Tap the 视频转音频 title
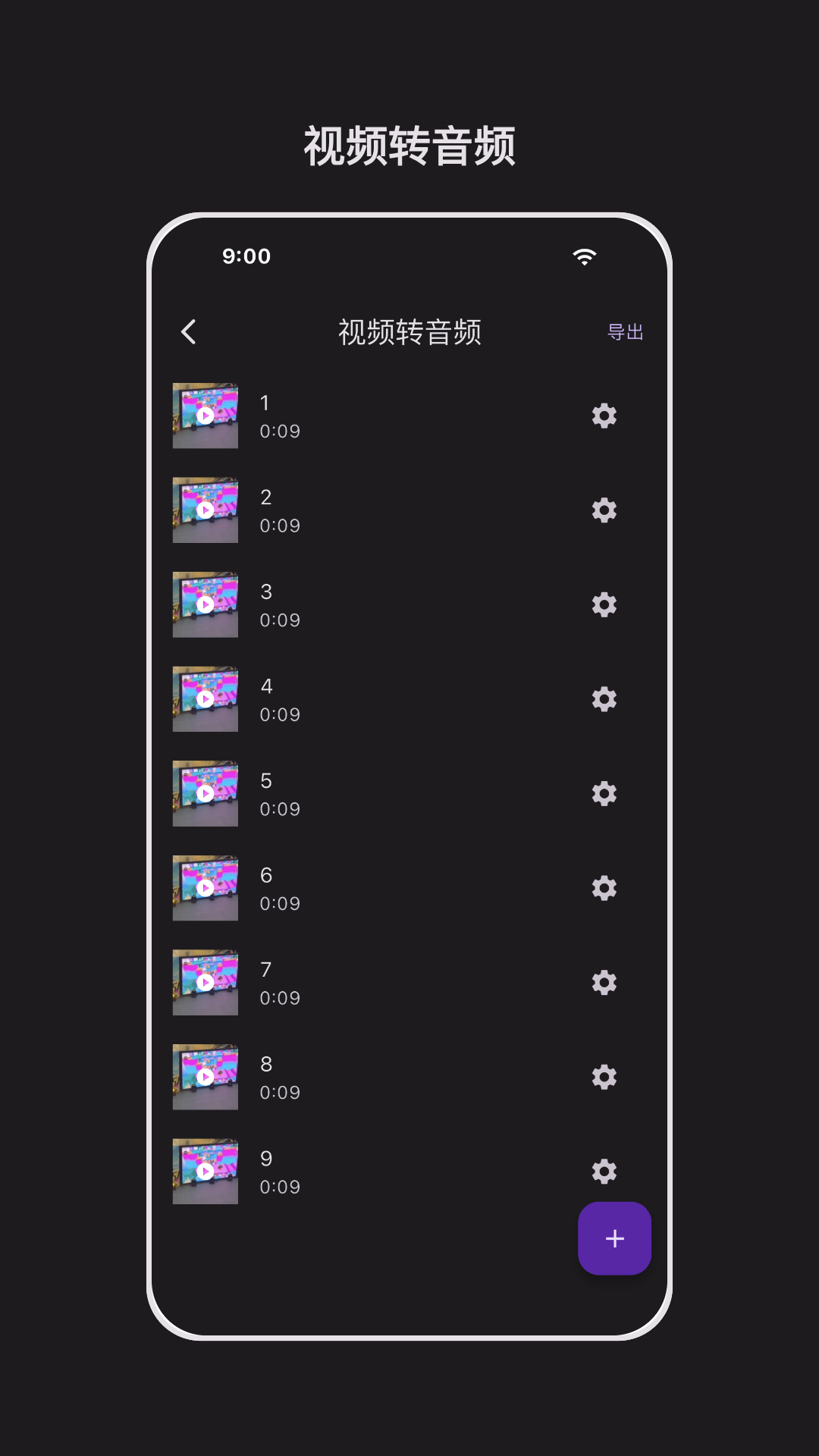 click(x=411, y=332)
